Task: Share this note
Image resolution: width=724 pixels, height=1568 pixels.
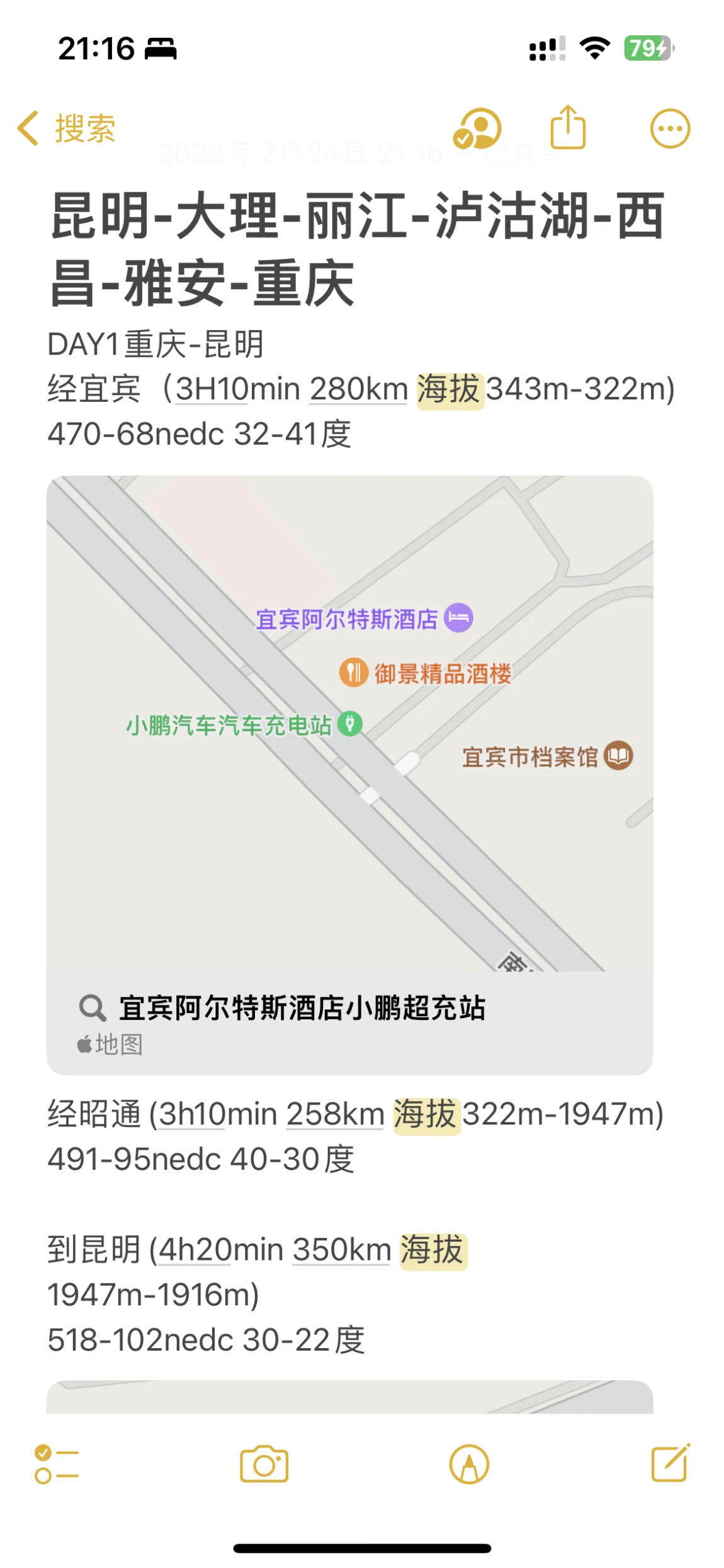Action: [x=568, y=127]
